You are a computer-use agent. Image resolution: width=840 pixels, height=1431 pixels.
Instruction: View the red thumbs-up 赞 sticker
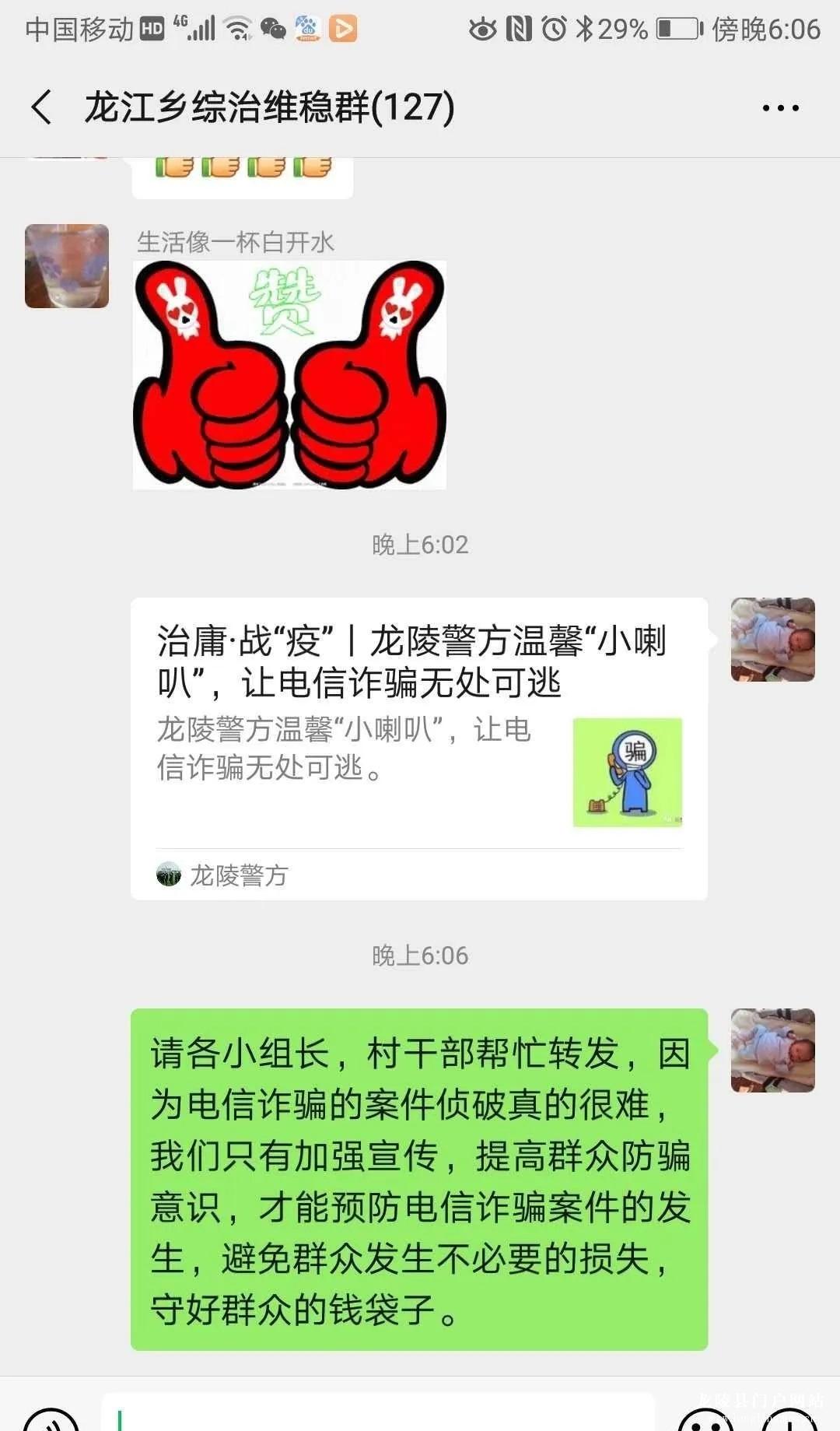tap(289, 375)
